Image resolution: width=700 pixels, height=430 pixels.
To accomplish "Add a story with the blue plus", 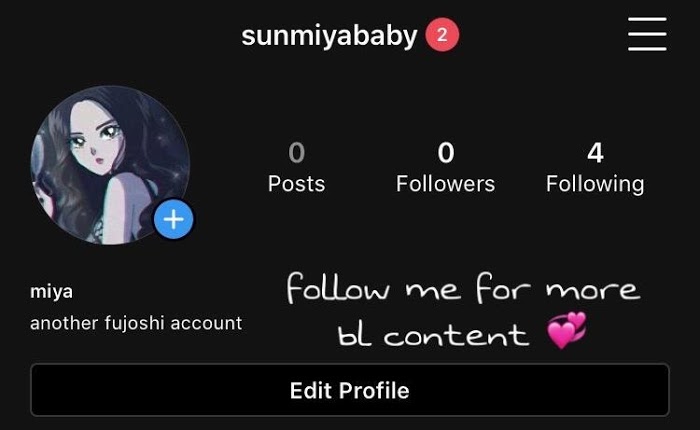I will (x=174, y=219).
